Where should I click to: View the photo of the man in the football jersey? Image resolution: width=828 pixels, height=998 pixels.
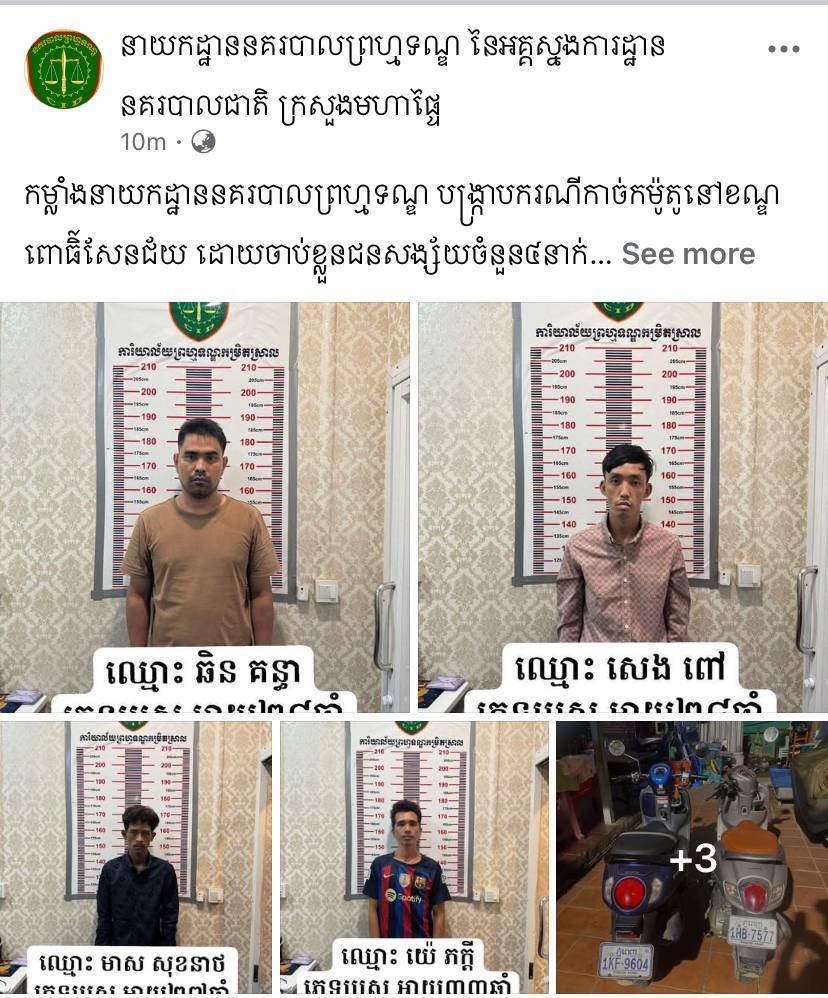[x=413, y=858]
